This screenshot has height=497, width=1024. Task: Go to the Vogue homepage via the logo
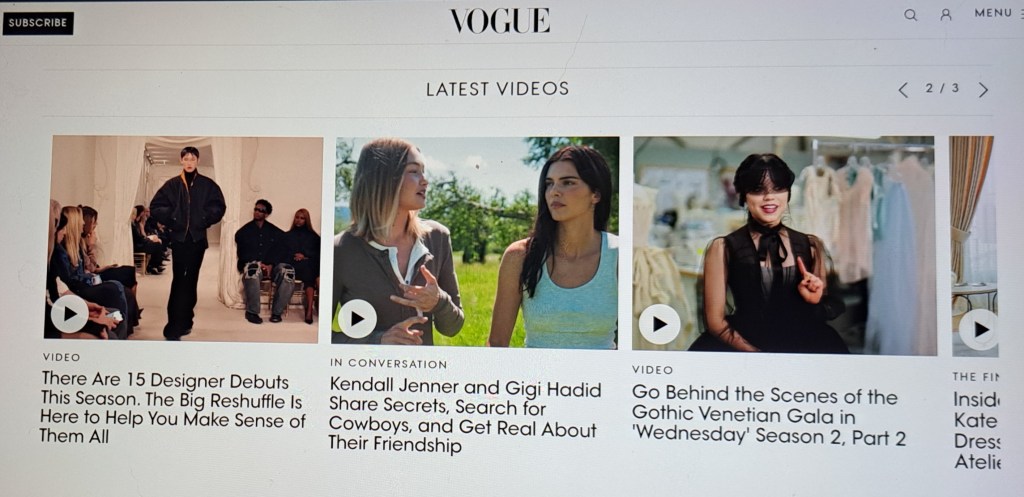click(499, 20)
